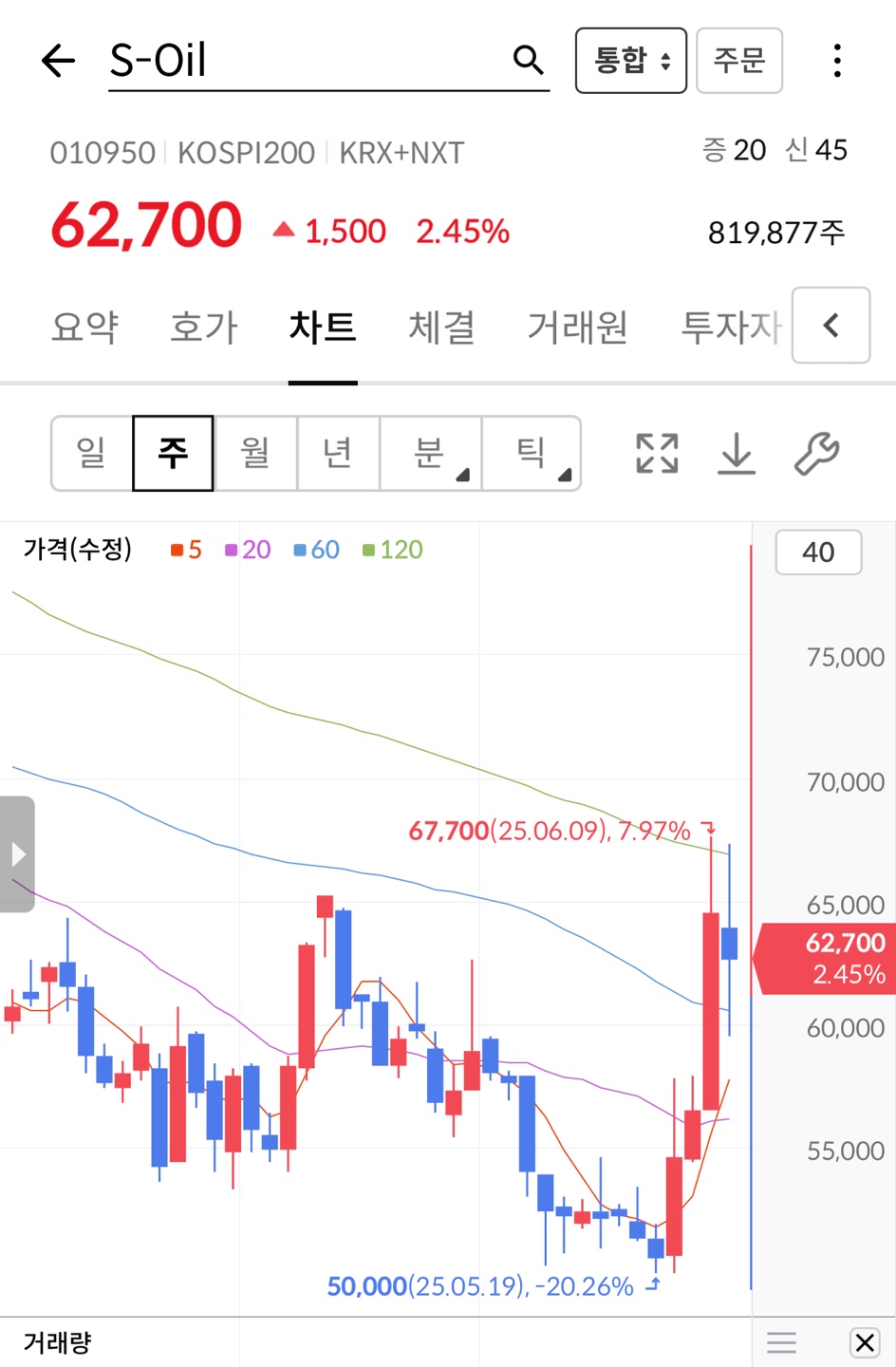896x1367 pixels.
Task: Click the candle count field showing 40
Action: coord(818,552)
